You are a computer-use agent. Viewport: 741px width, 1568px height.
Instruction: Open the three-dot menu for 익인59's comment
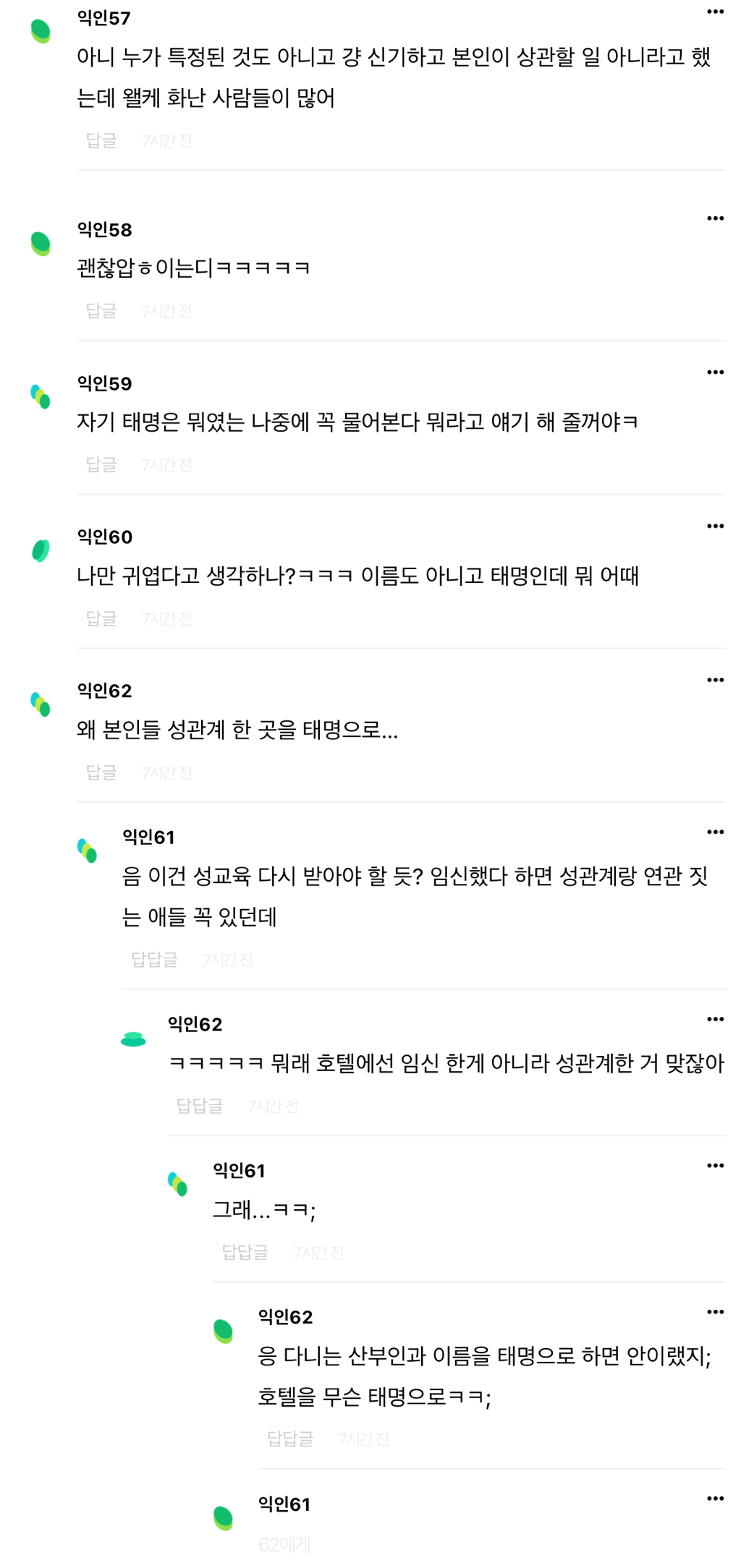pos(715,372)
